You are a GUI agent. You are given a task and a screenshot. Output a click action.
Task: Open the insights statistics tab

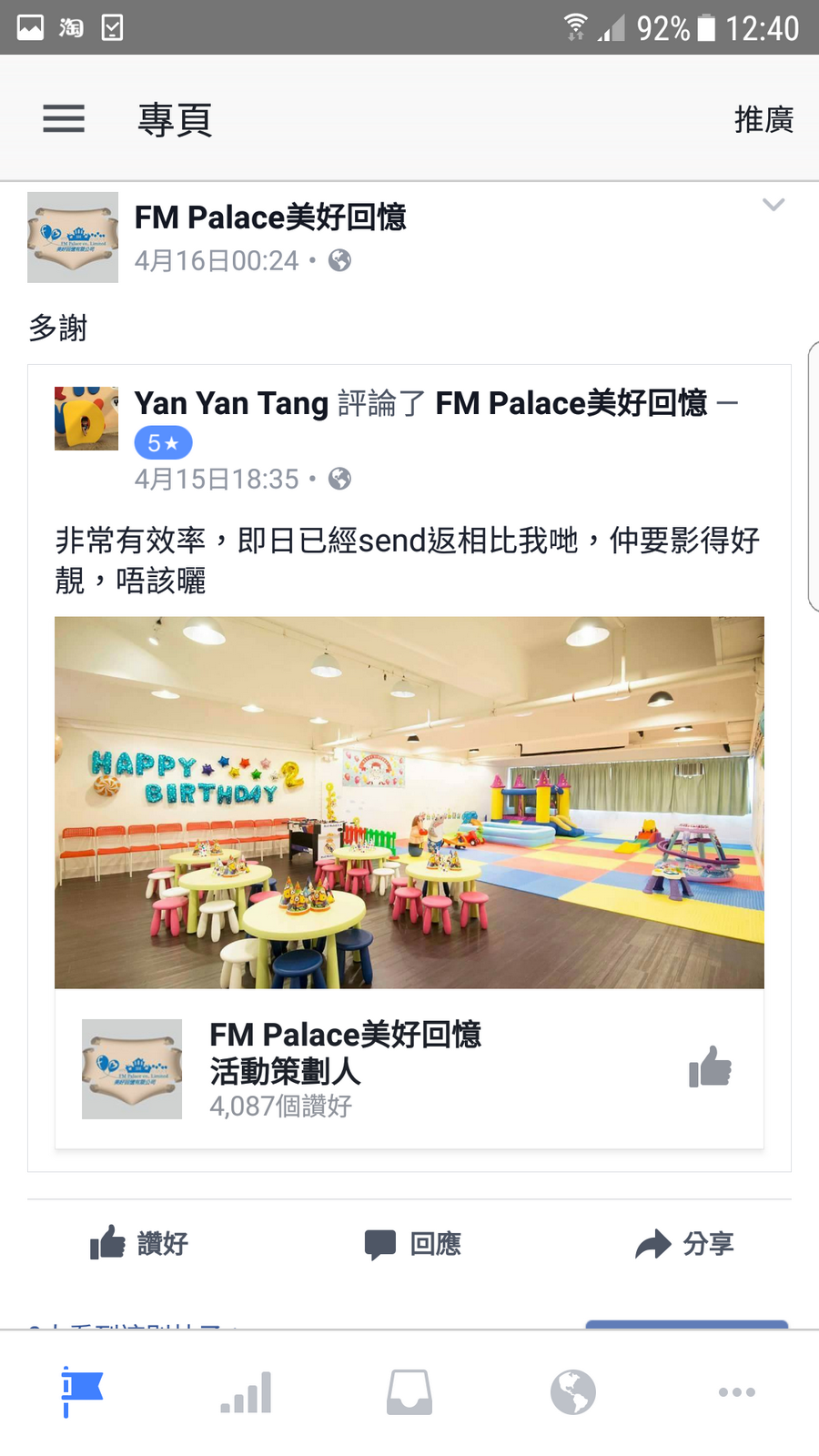(x=246, y=1391)
